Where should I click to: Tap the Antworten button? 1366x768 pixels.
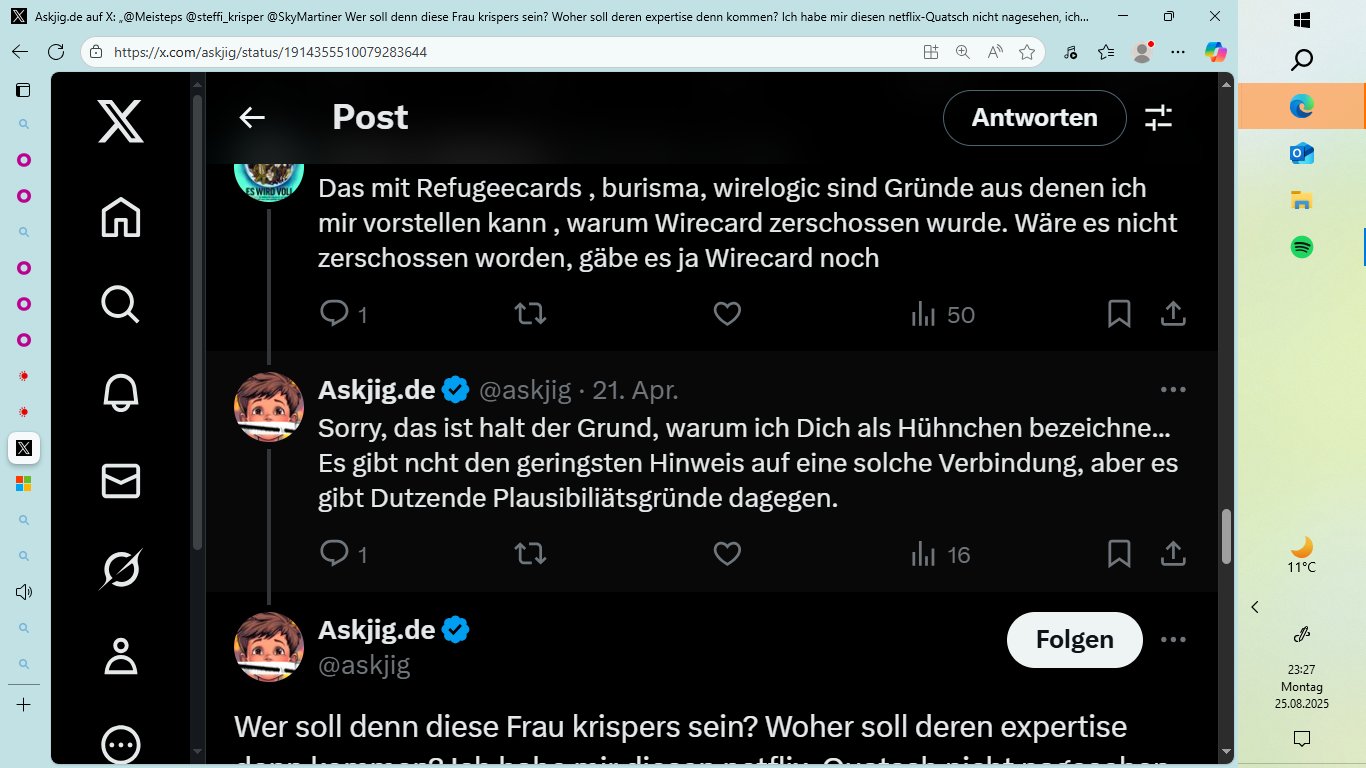[1034, 118]
